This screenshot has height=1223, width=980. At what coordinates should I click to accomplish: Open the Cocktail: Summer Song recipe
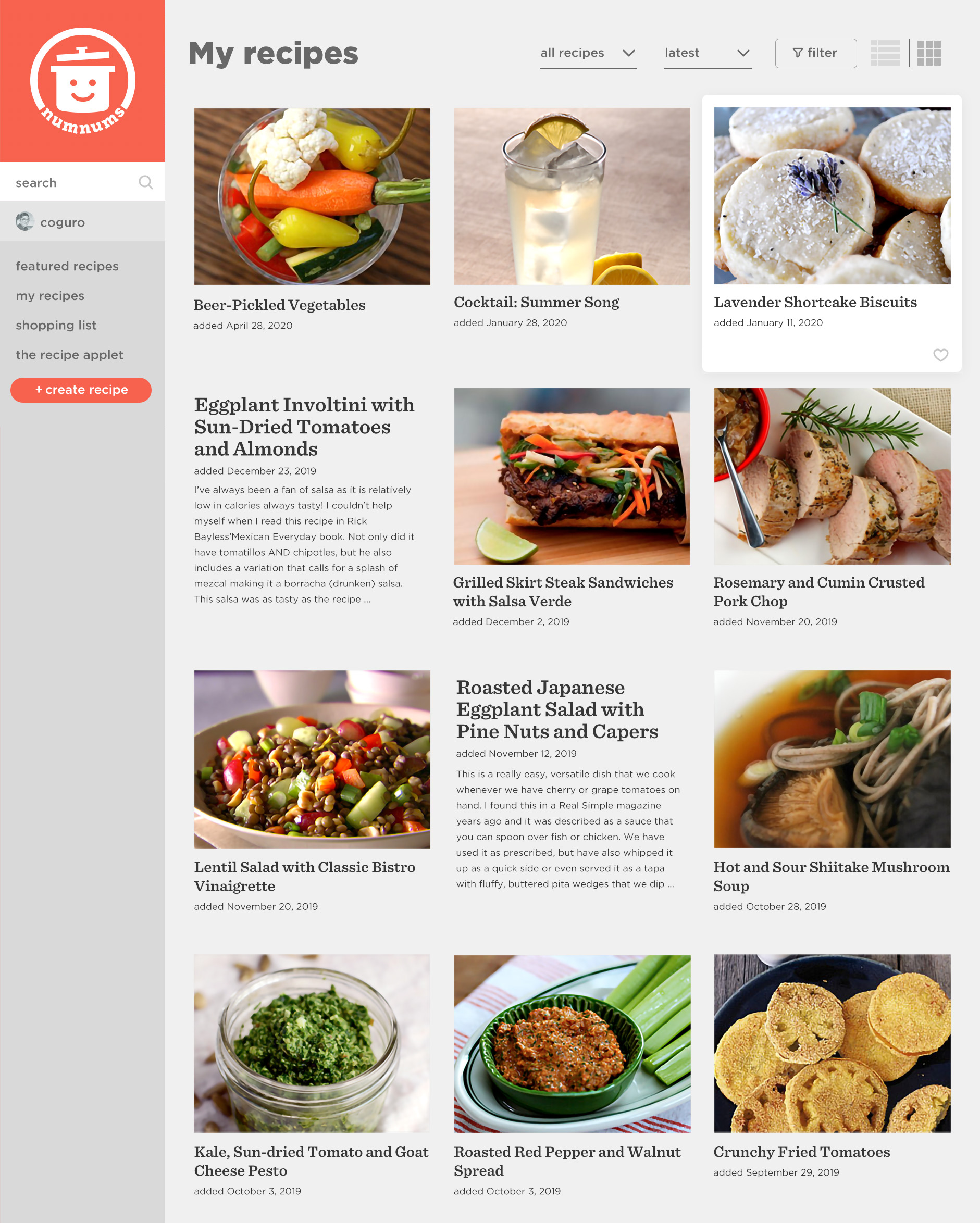click(x=572, y=197)
